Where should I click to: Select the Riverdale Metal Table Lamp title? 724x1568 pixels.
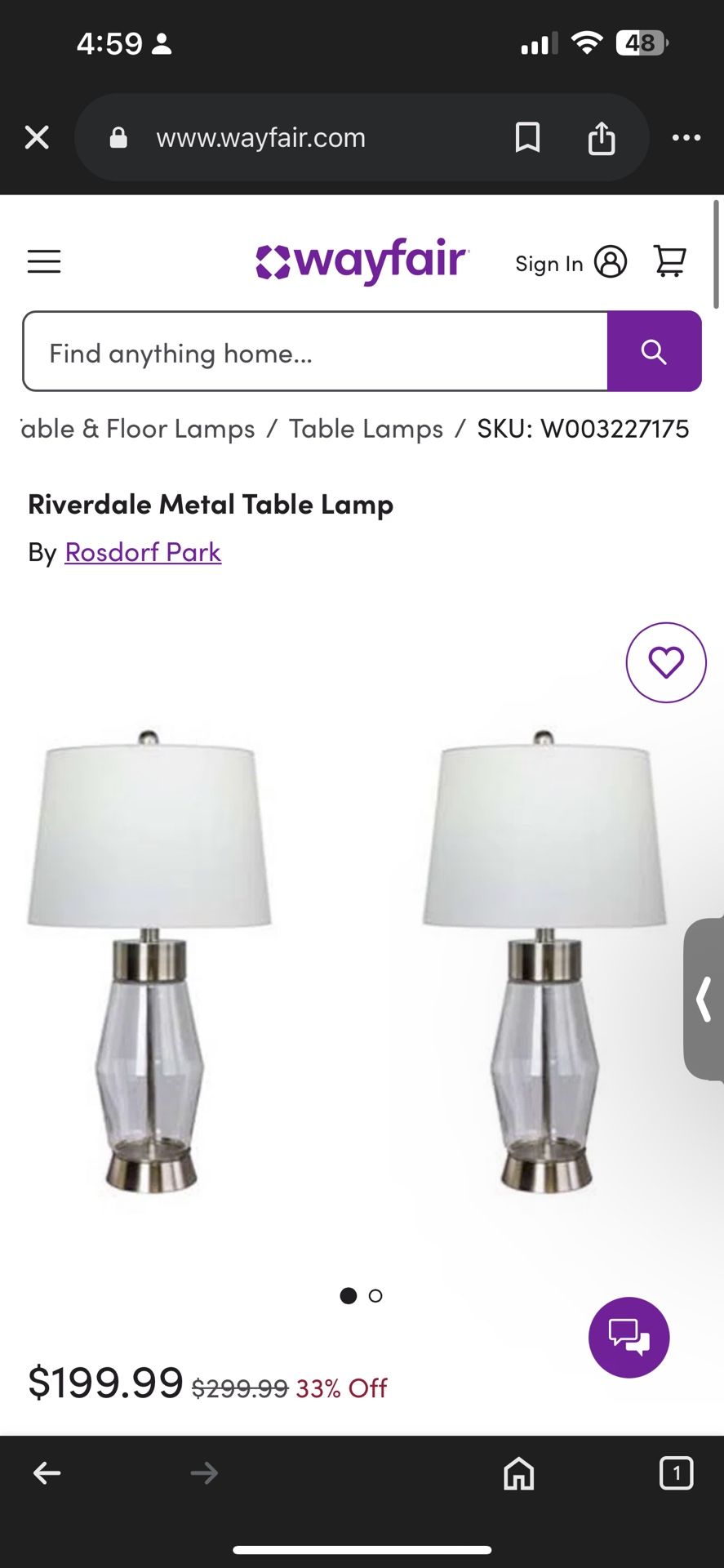[211, 504]
